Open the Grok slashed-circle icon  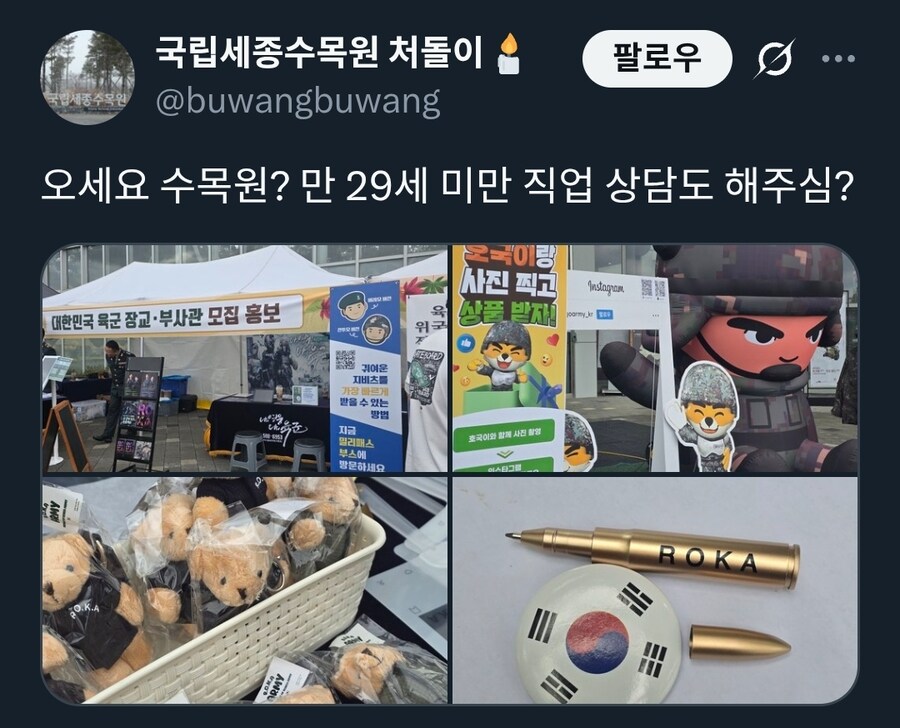pos(773,60)
